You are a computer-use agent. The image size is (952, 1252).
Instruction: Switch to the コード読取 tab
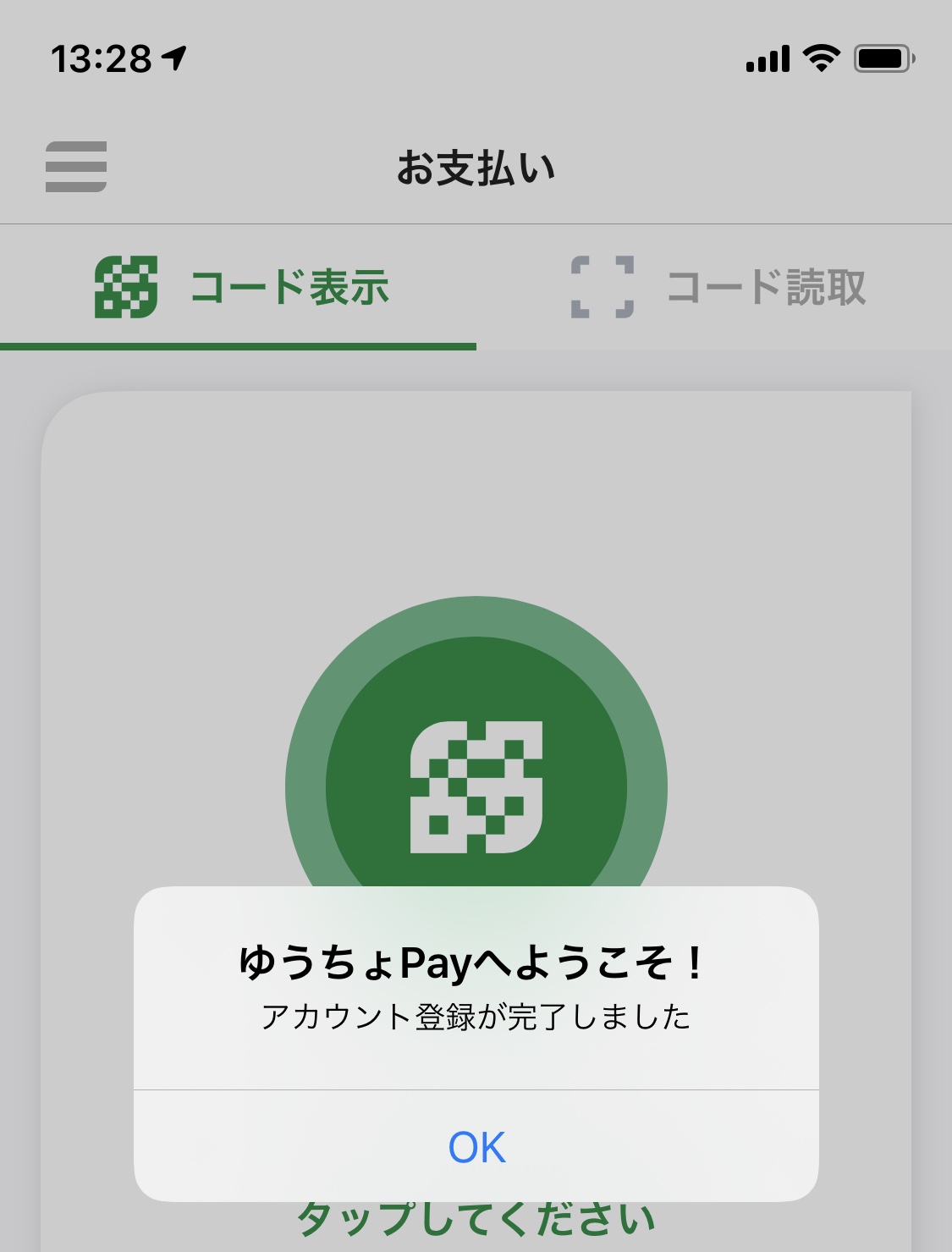pos(718,287)
